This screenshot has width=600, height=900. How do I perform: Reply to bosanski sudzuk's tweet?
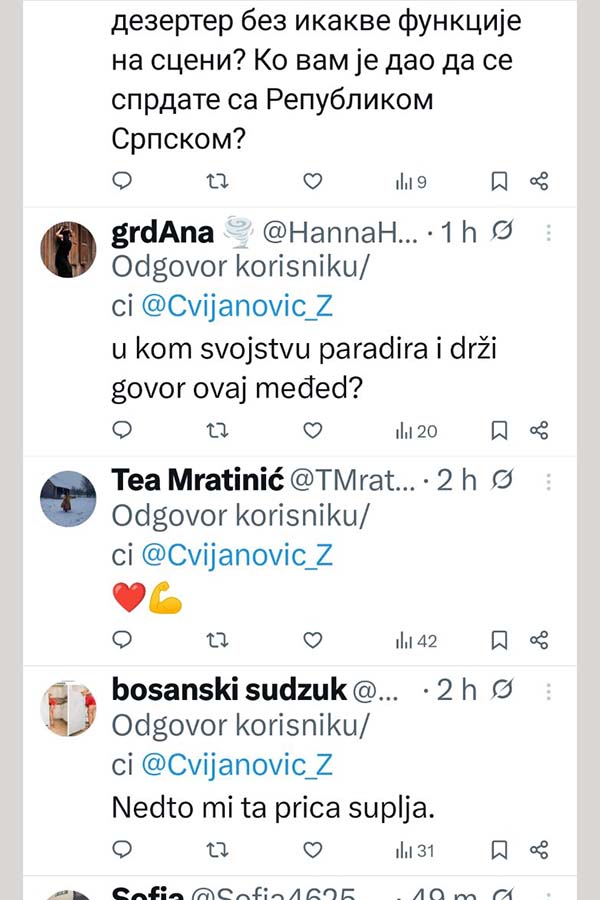point(122,850)
